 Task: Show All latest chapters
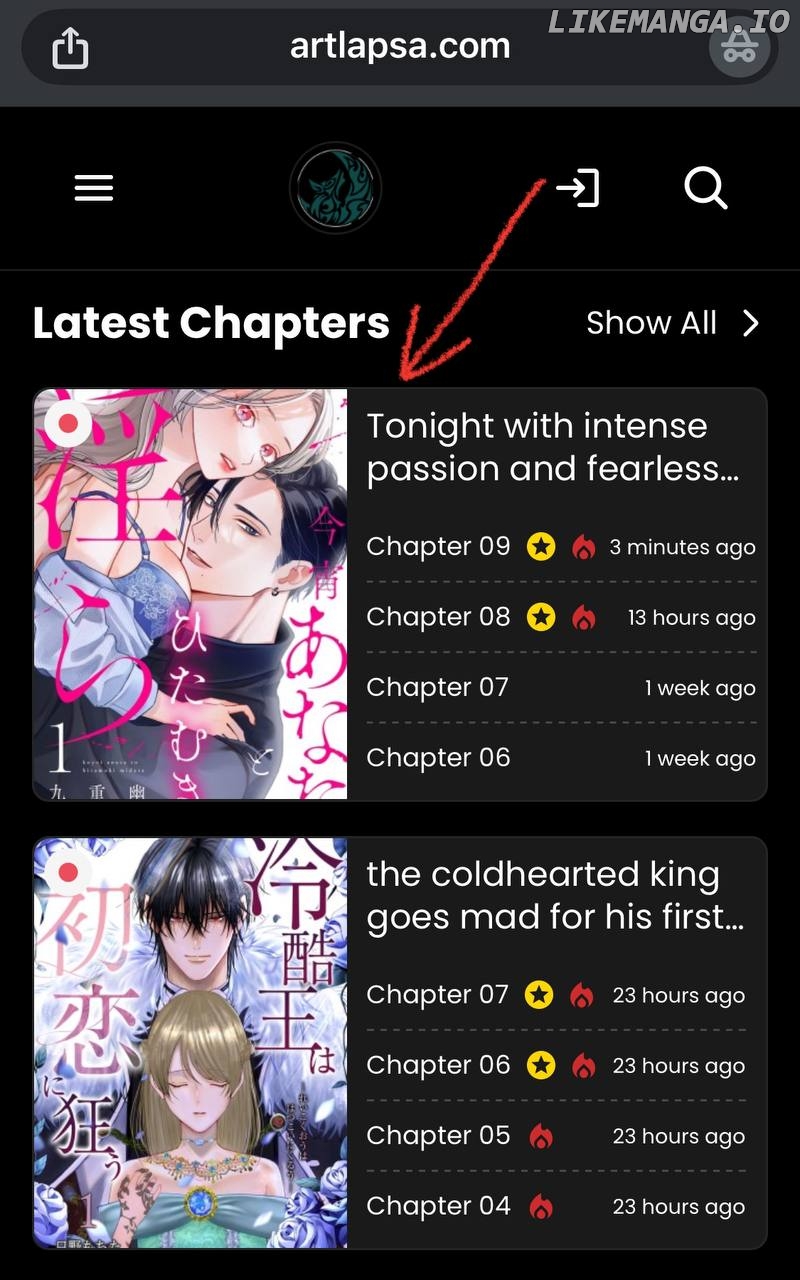[x=672, y=323]
